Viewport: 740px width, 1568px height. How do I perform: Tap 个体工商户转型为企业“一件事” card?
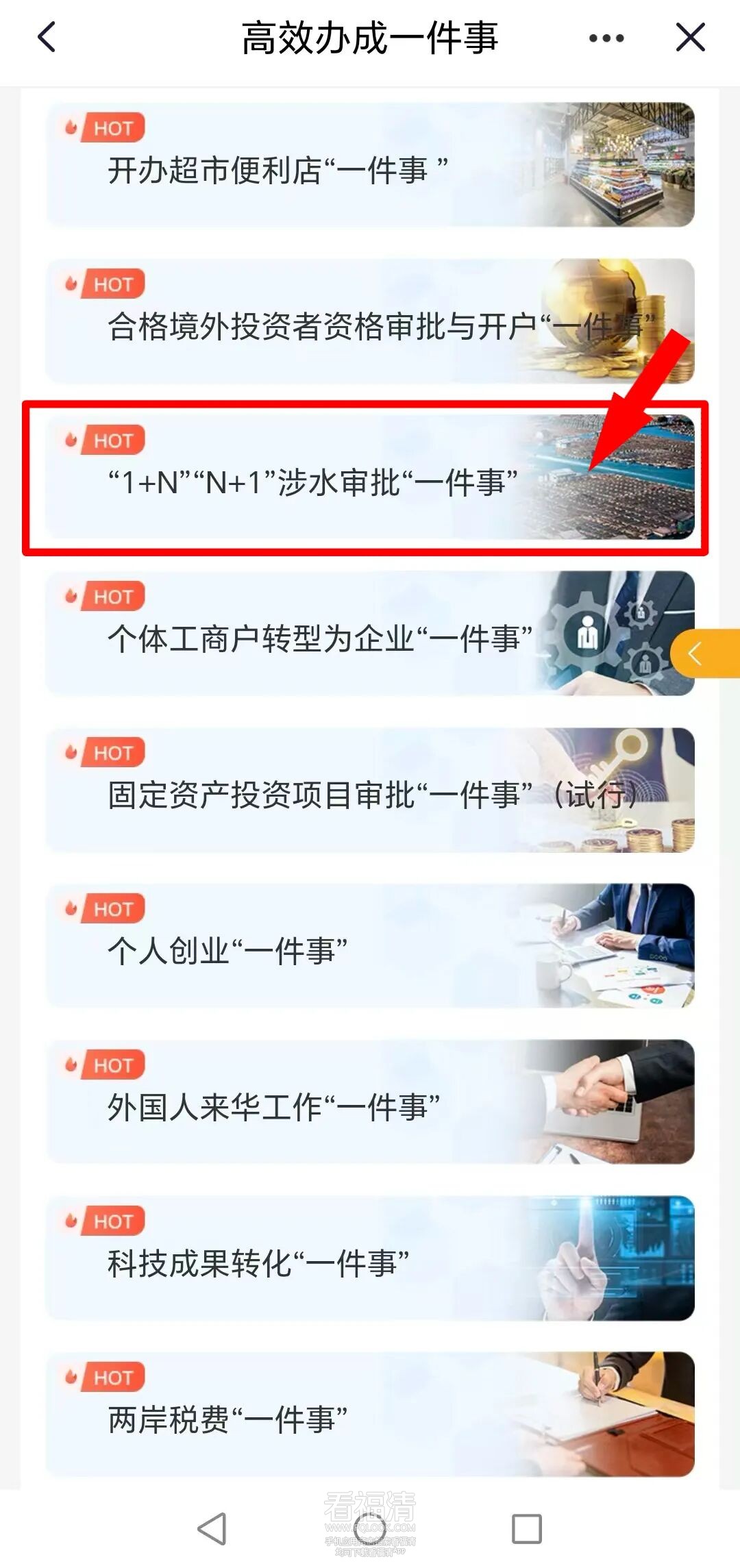coord(343,634)
